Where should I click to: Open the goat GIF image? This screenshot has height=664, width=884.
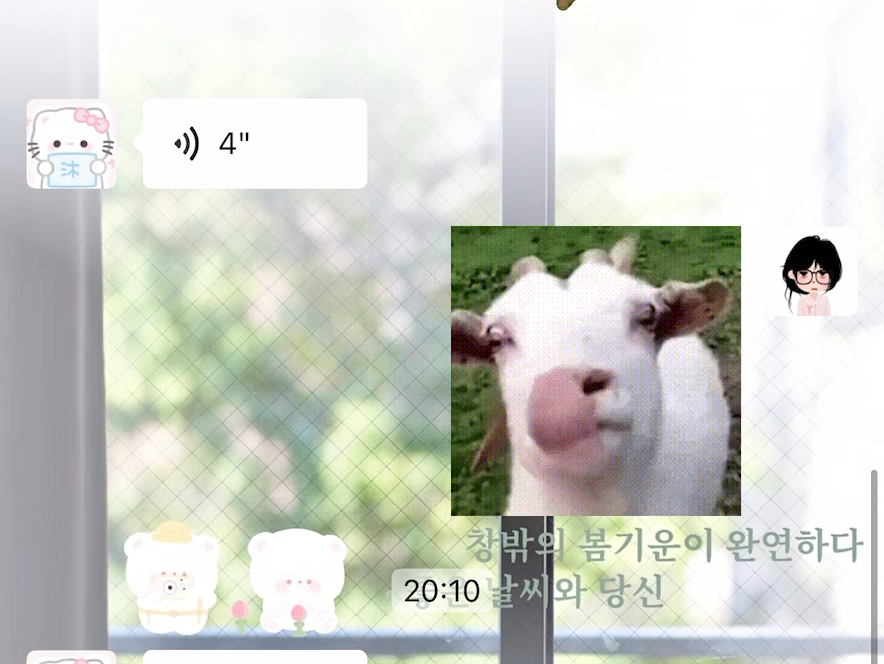(x=596, y=370)
